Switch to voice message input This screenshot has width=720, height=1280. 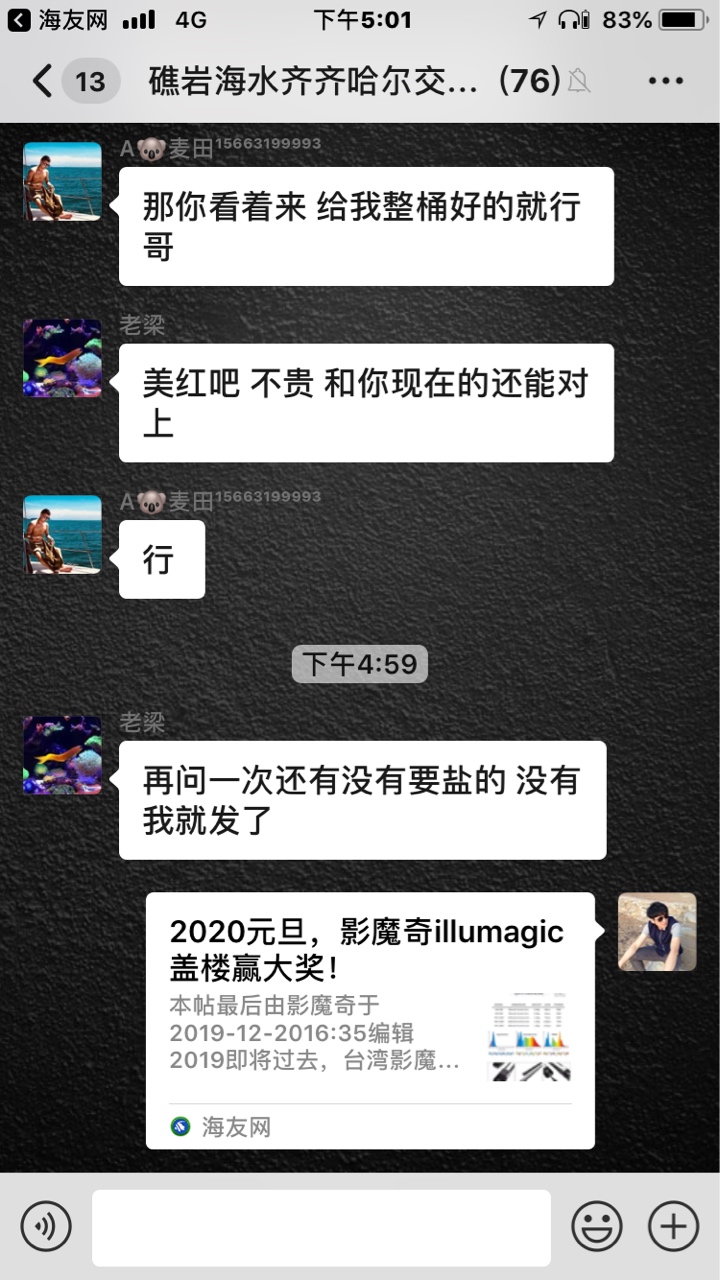(46, 1226)
